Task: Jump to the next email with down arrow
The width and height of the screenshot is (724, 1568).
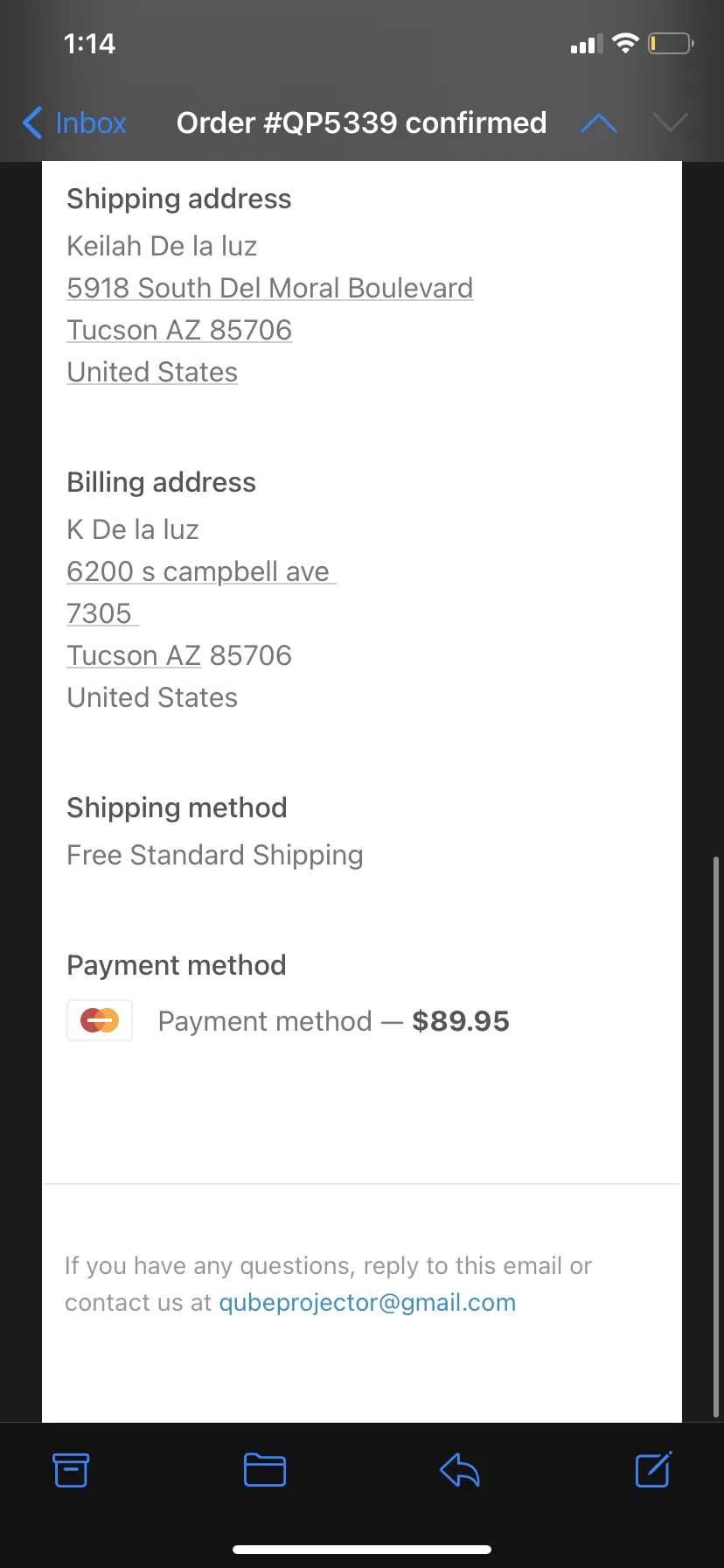Action: pos(670,123)
